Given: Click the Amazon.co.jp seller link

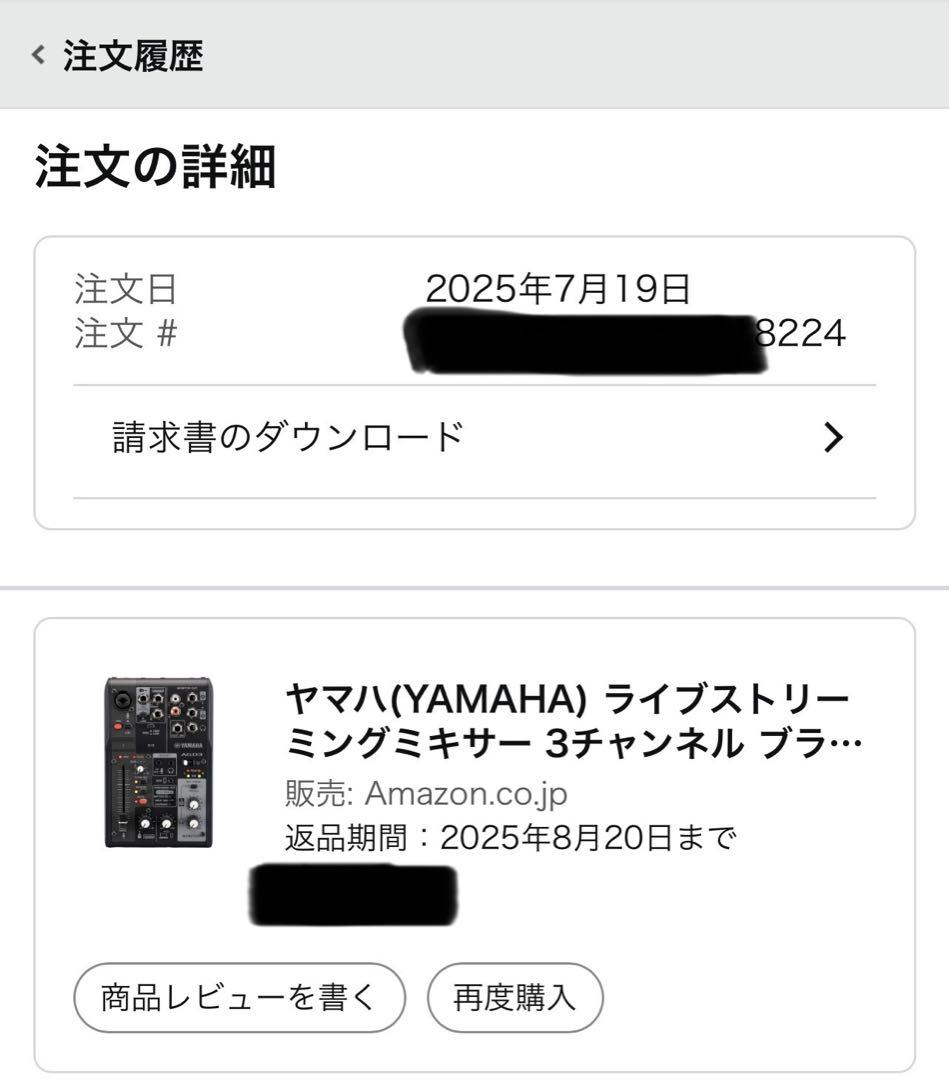Looking at the screenshot, I should click(x=465, y=794).
